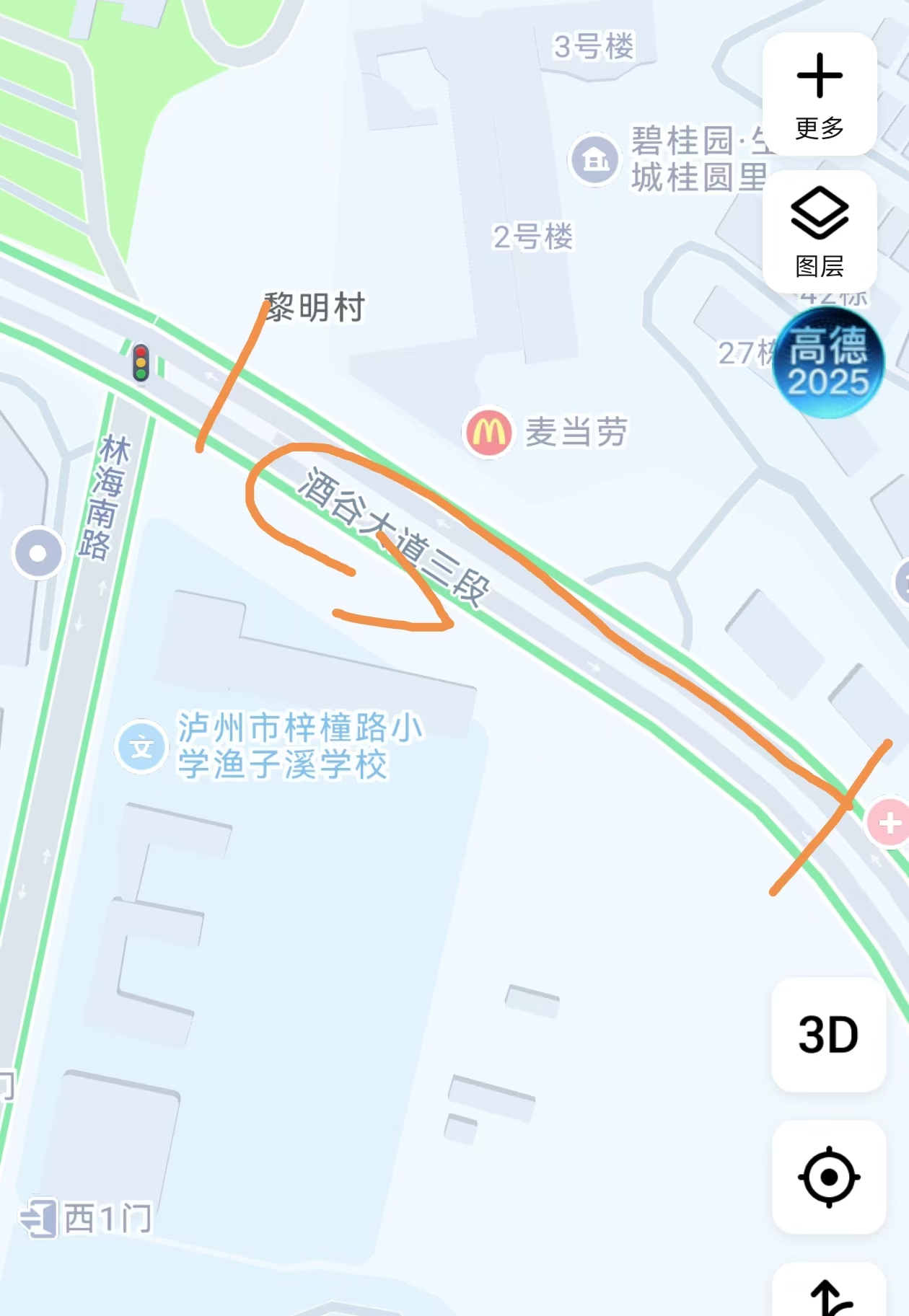The image size is (909, 1316).
Task: Select the 麦当劳 place marker
Action: point(489,433)
